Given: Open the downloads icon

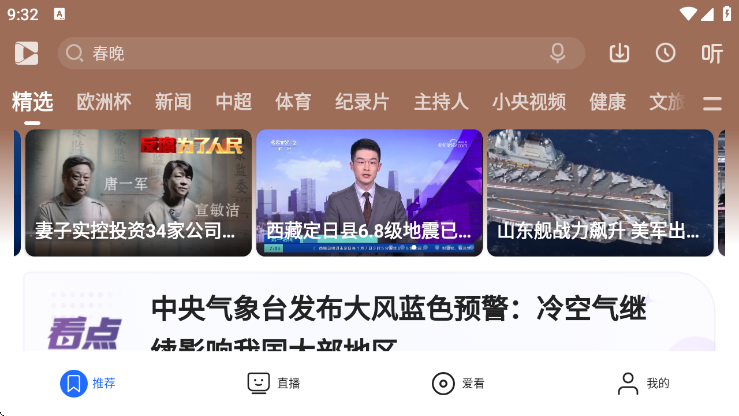Looking at the screenshot, I should pyautogui.click(x=620, y=53).
